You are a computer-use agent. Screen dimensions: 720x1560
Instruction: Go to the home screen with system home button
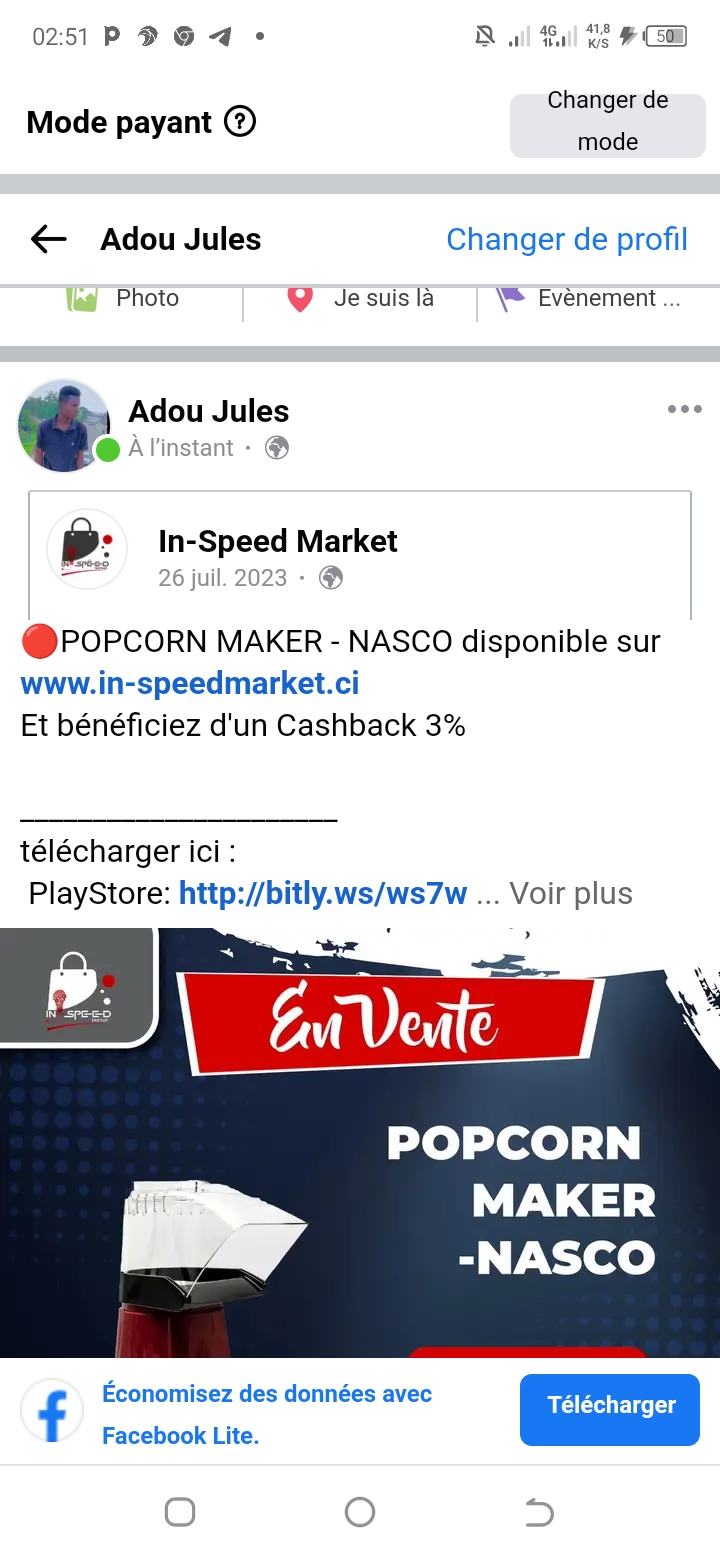(x=360, y=1512)
